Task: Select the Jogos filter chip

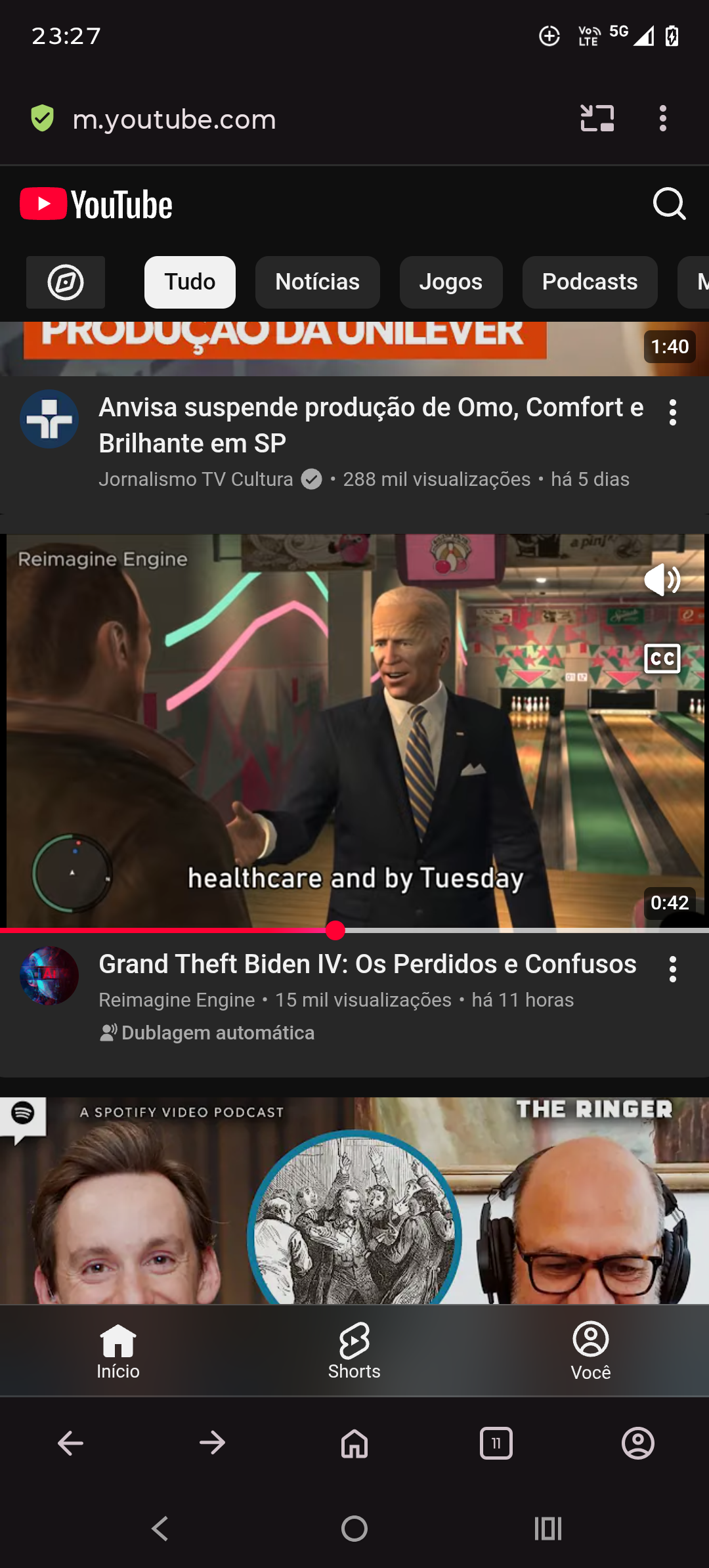Action: pos(451,282)
